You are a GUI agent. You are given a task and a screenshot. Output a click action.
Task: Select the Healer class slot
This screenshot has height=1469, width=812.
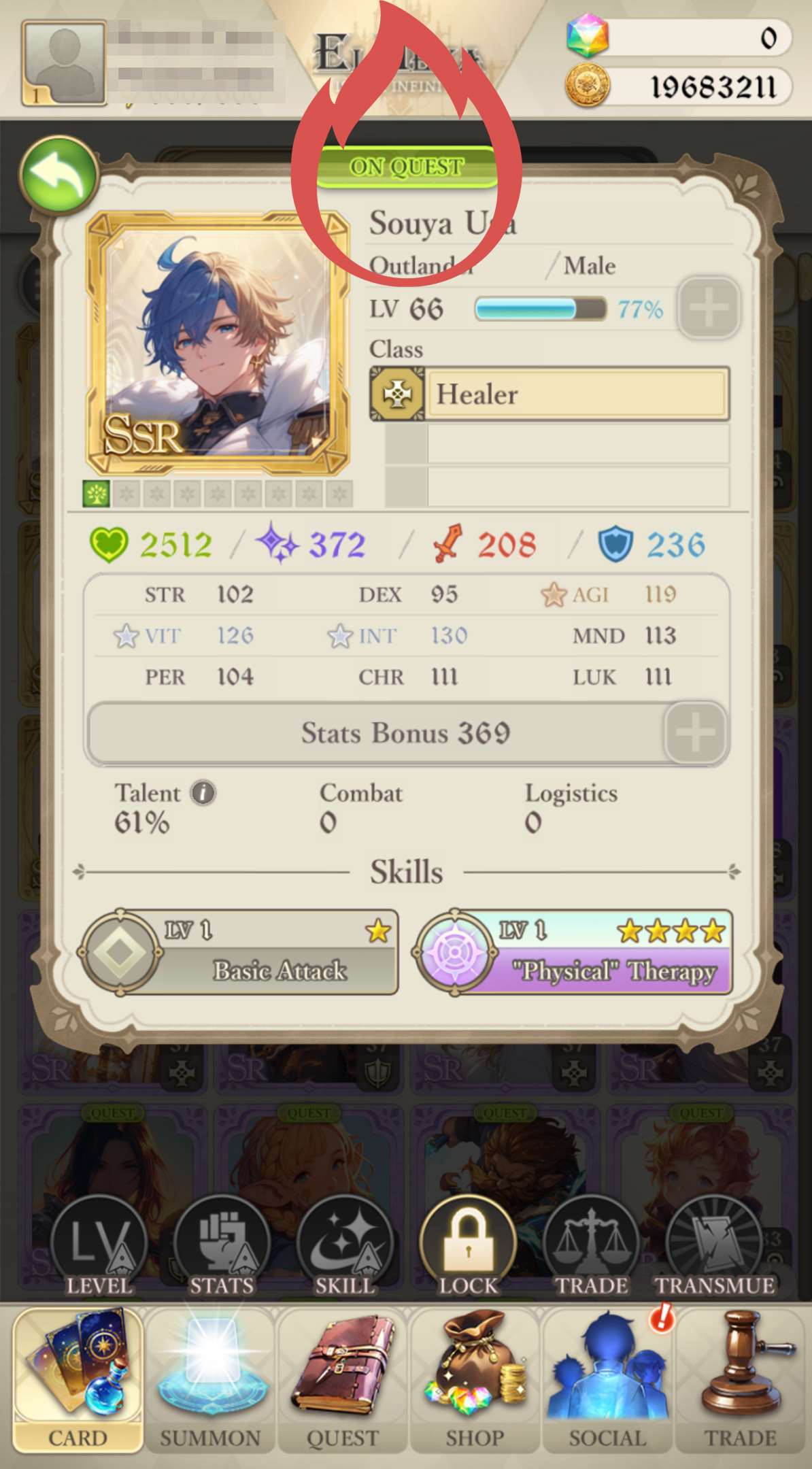(x=549, y=394)
